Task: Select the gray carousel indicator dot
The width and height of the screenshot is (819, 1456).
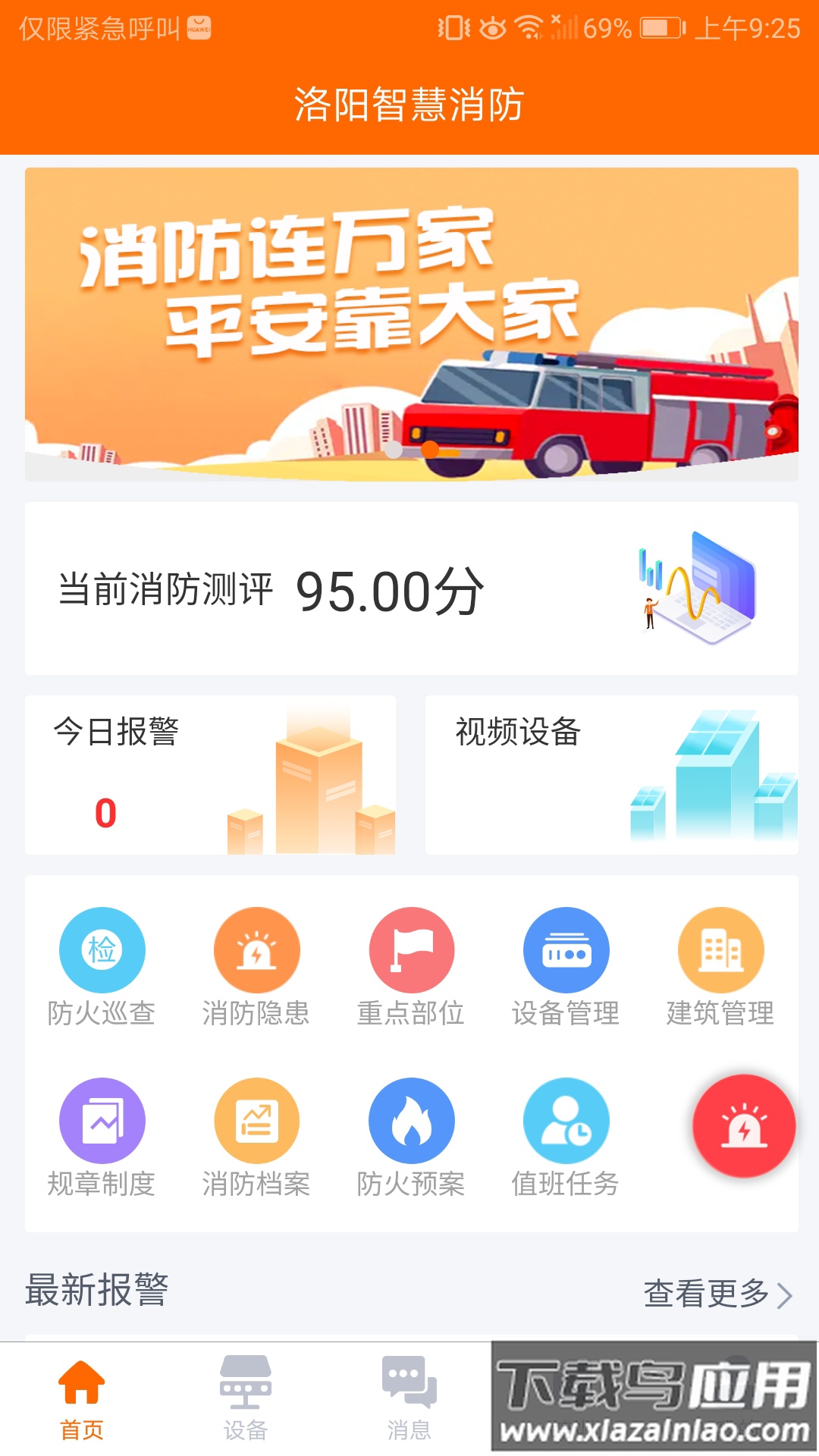Action: coord(394,449)
